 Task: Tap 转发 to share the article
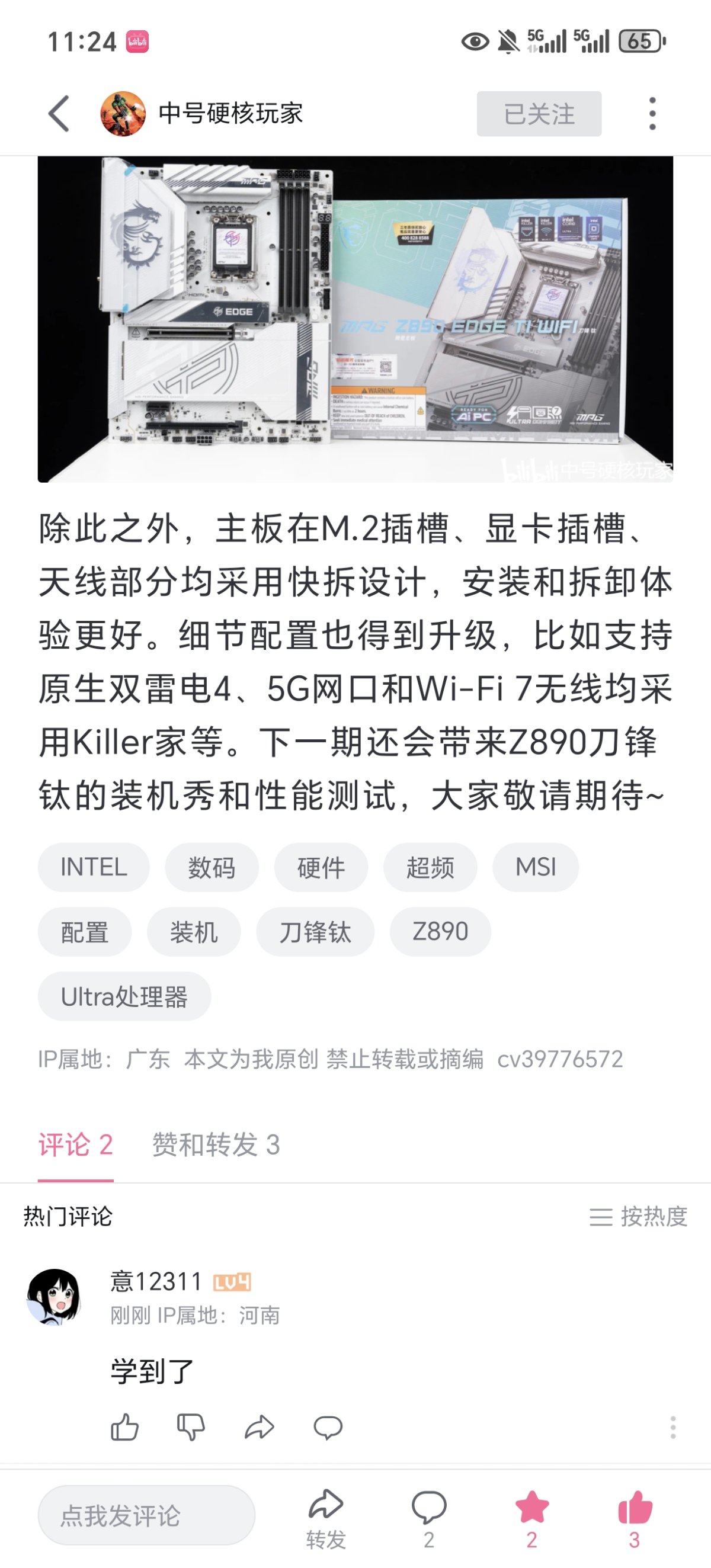coord(326,1516)
